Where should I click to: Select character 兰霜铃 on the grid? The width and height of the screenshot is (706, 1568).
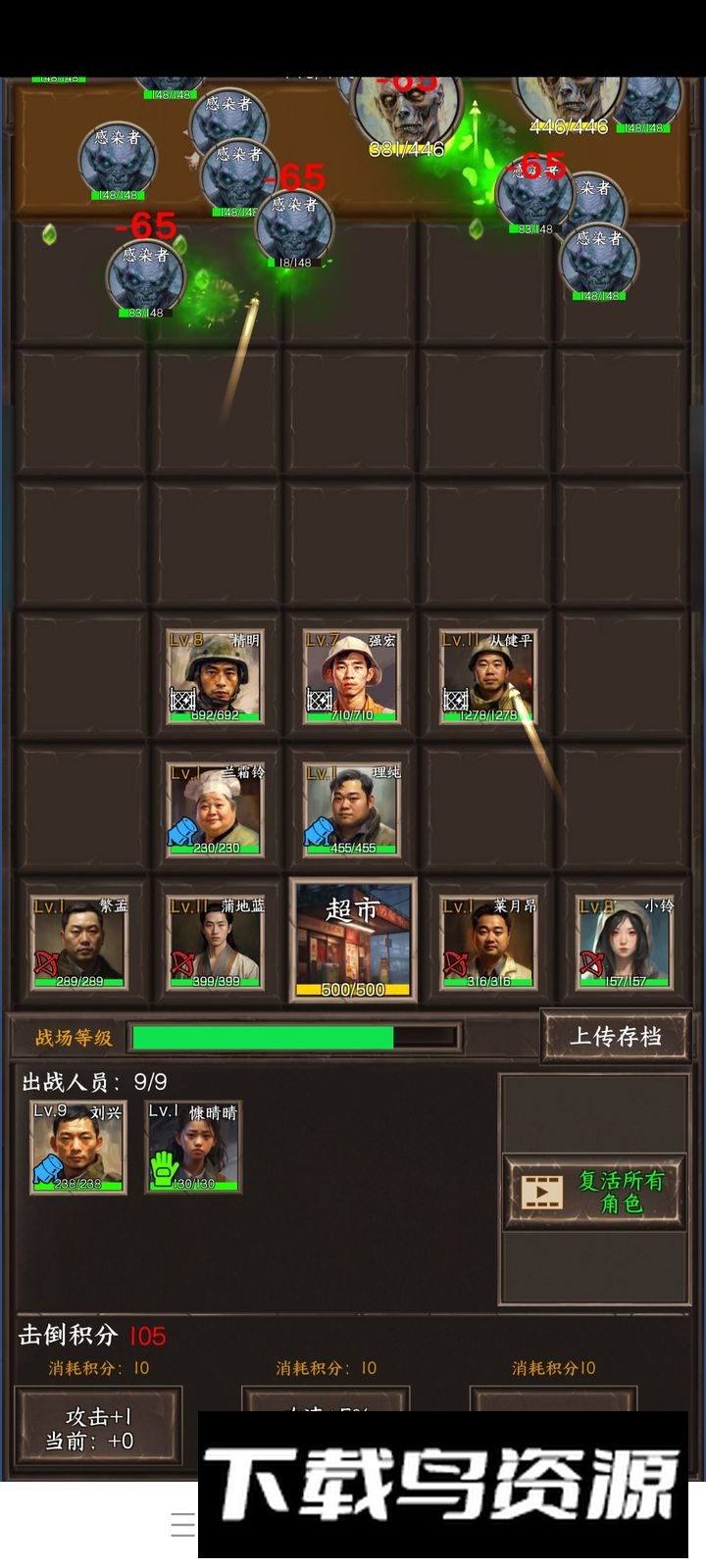pyautogui.click(x=215, y=808)
